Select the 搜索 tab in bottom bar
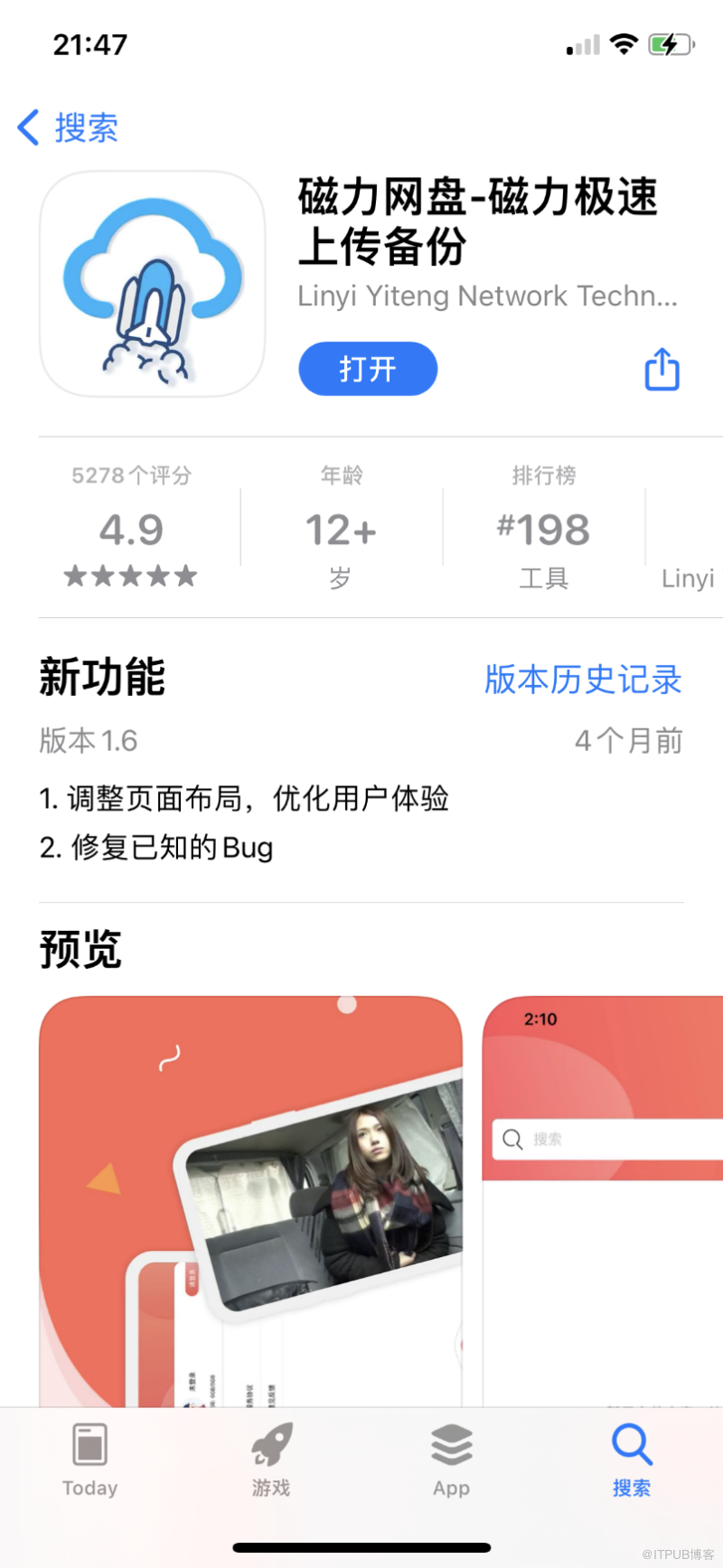The width and height of the screenshot is (723, 1568). point(631,1460)
